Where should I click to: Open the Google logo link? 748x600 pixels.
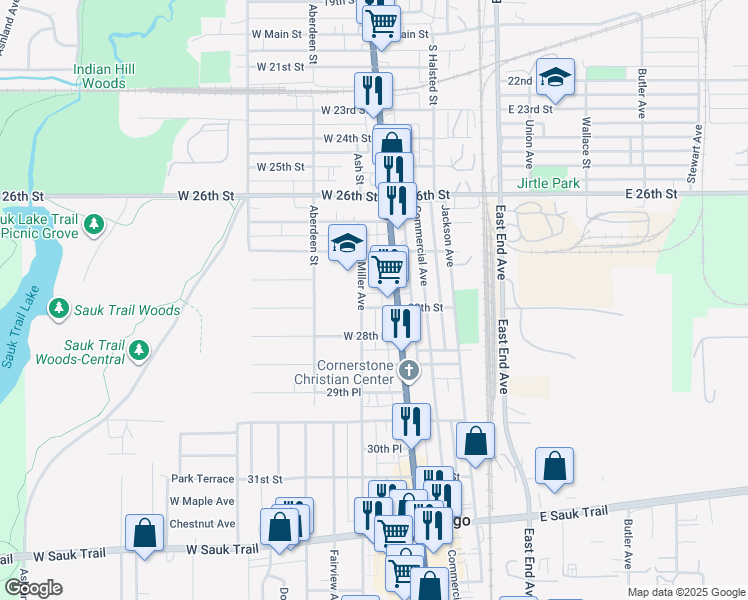(x=34, y=588)
